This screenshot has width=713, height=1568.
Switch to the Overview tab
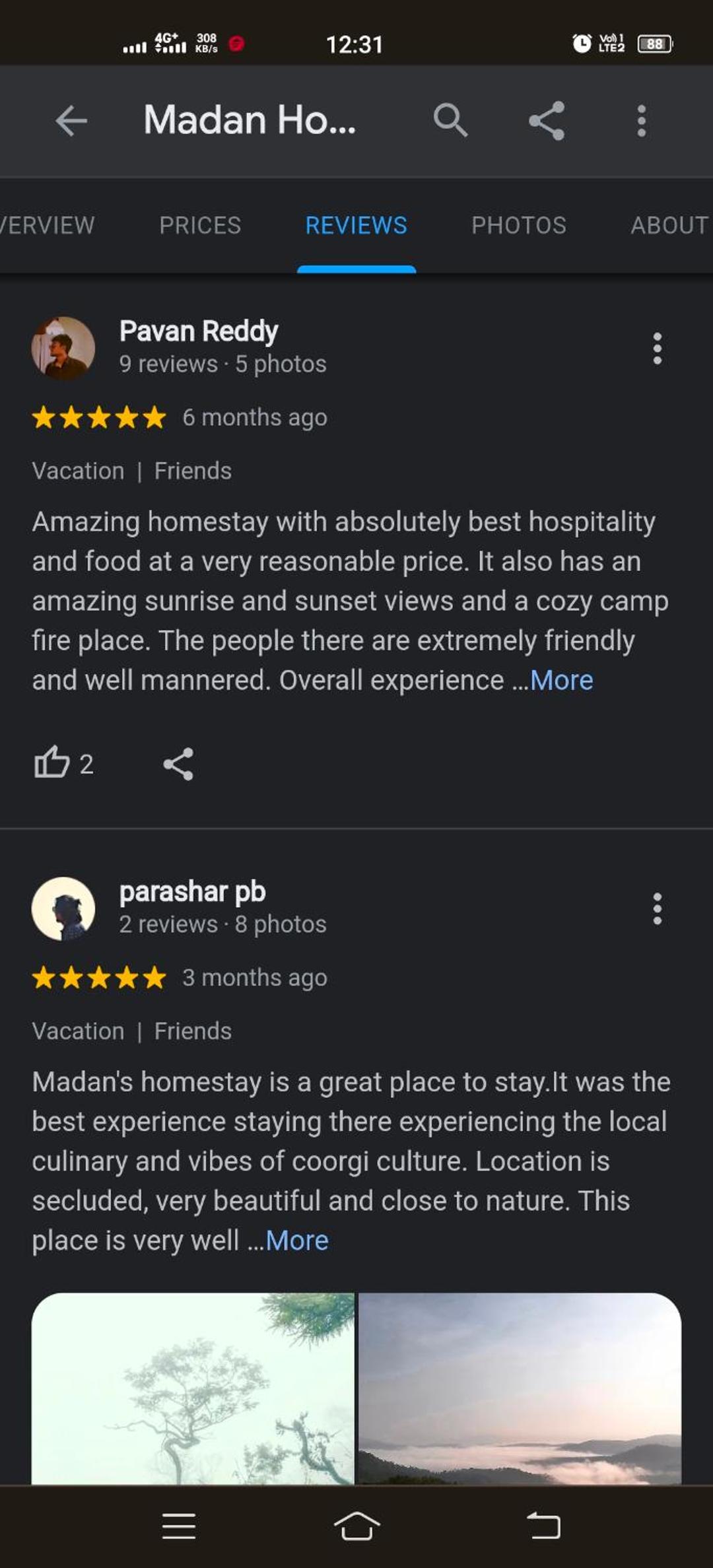point(48,225)
